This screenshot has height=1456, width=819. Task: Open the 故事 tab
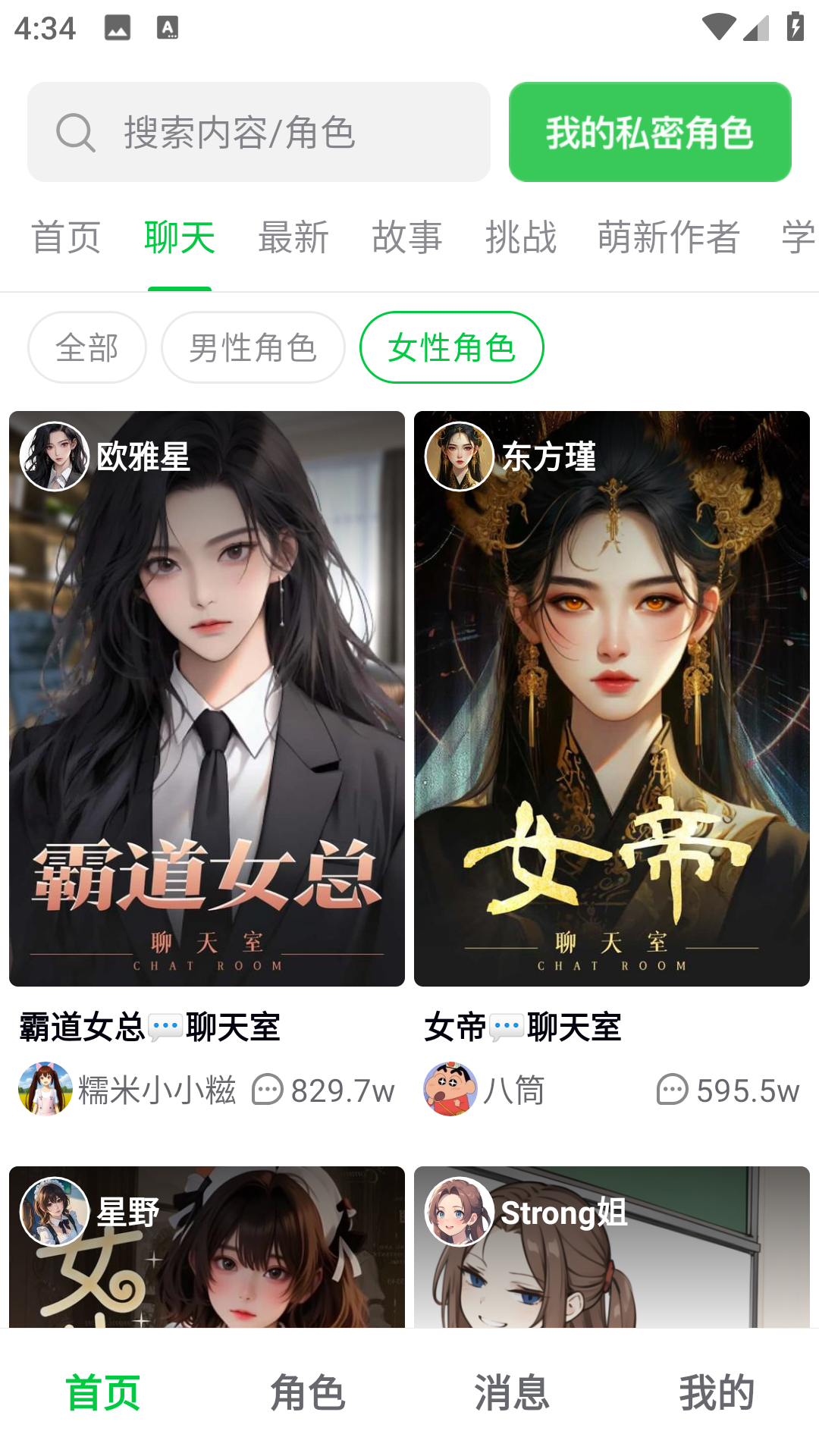tap(407, 237)
